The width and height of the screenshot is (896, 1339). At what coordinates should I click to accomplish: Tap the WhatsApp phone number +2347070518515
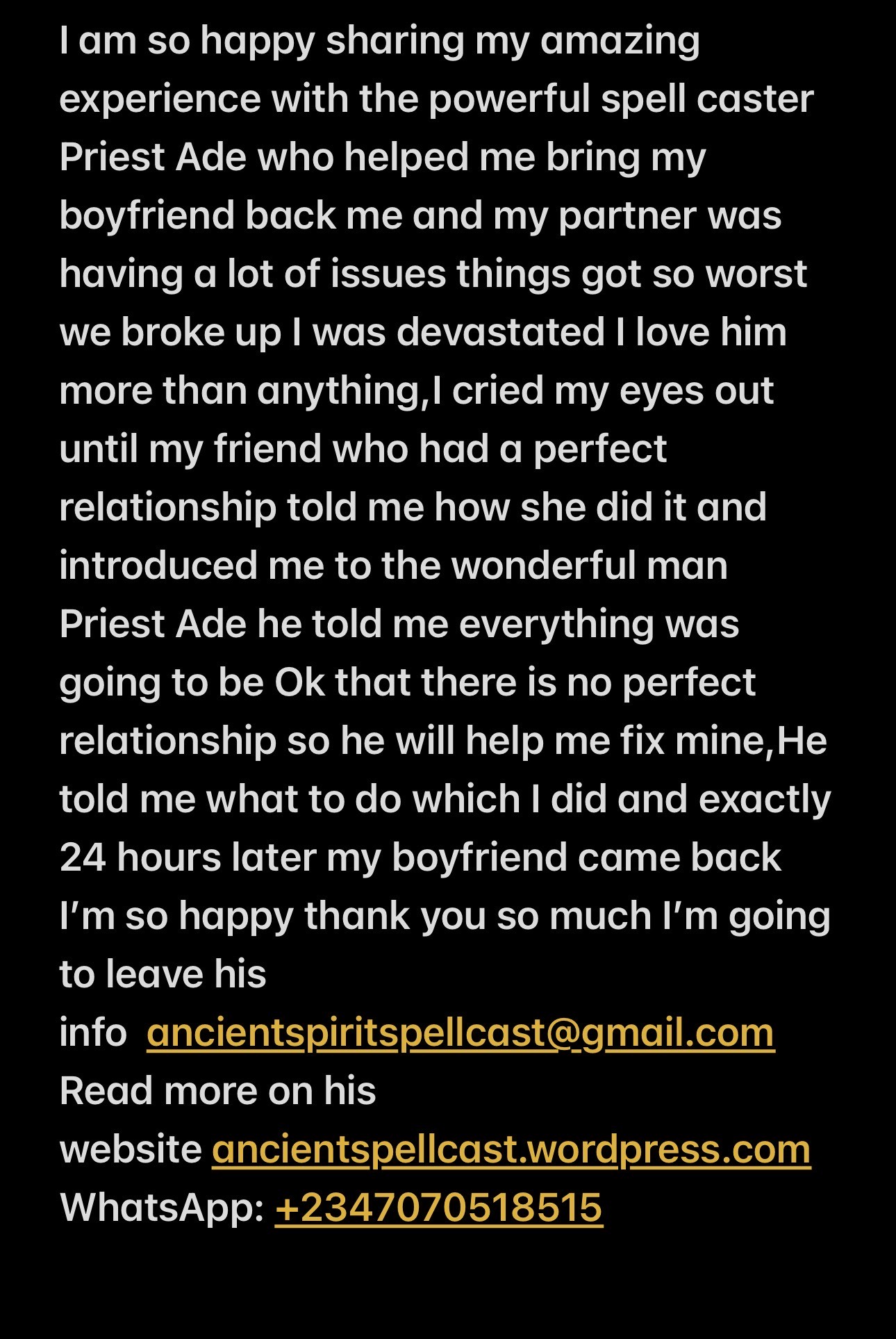pos(438,1208)
